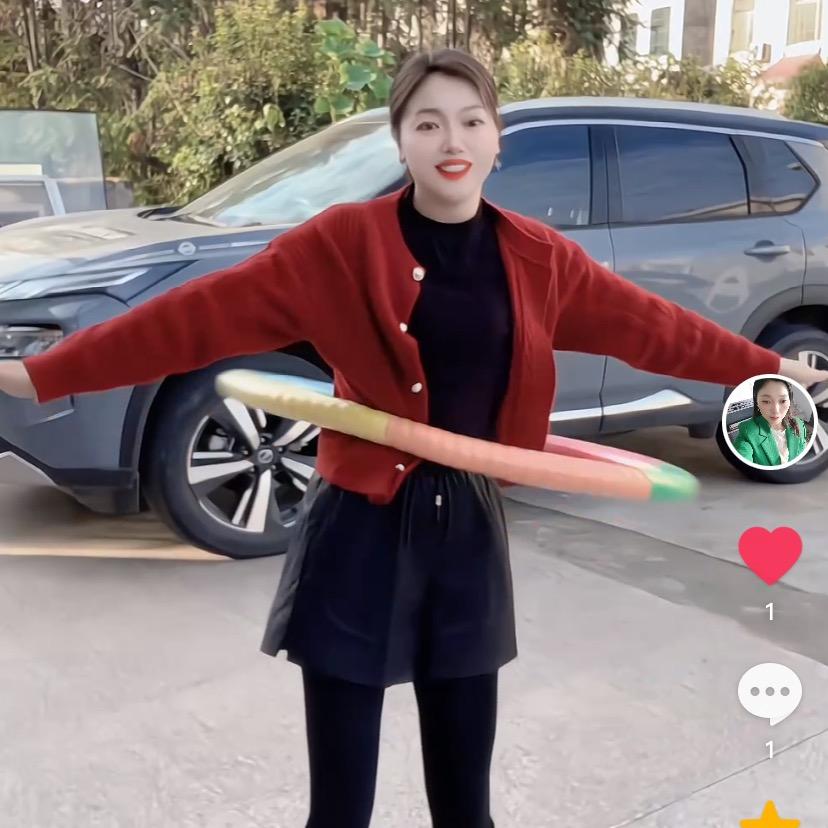
Task: Open the creator's profile avatar
Action: point(769,422)
